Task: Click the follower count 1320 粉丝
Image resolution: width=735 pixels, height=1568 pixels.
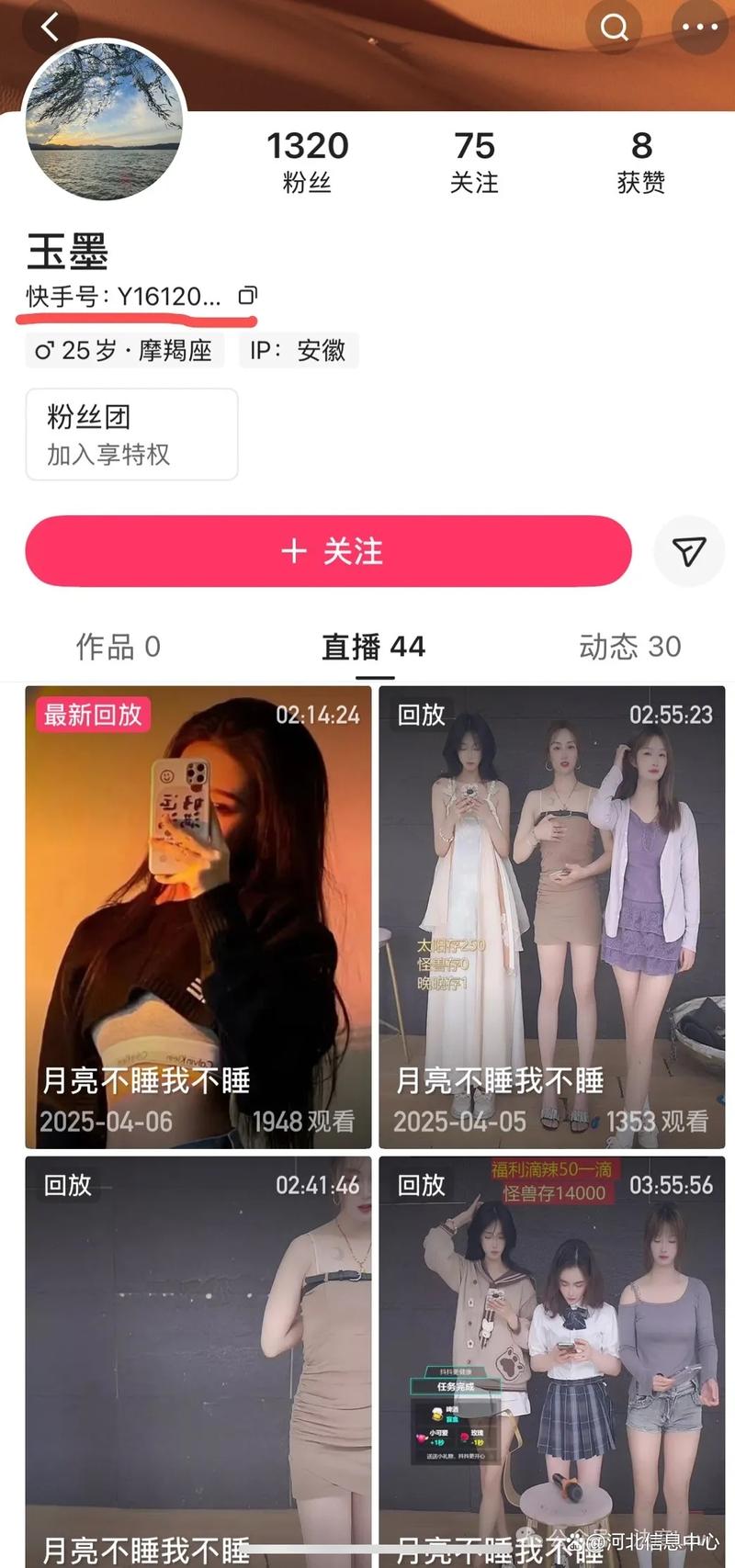Action: [x=307, y=161]
